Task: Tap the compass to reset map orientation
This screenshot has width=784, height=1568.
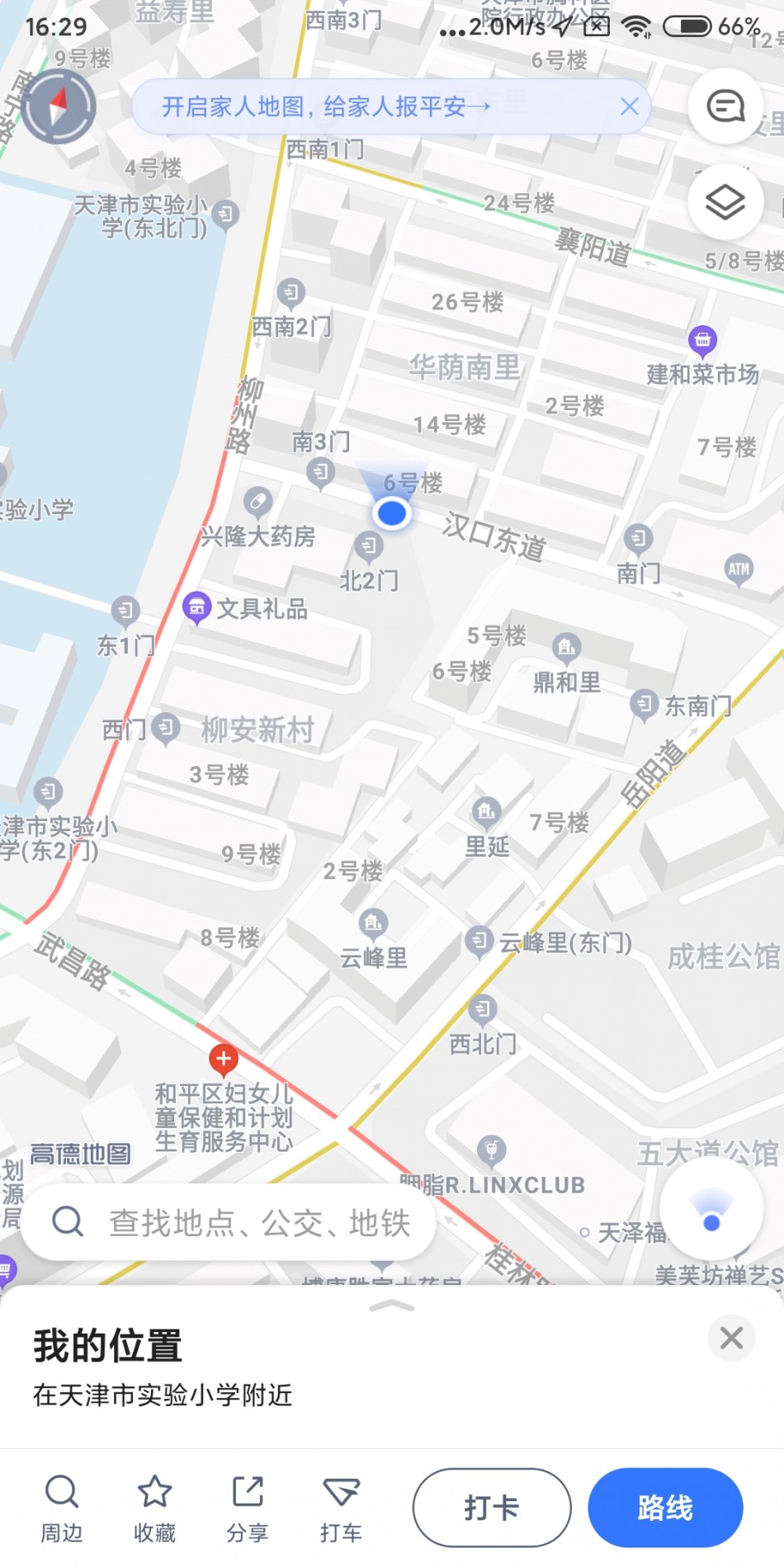Action: pyautogui.click(x=59, y=106)
